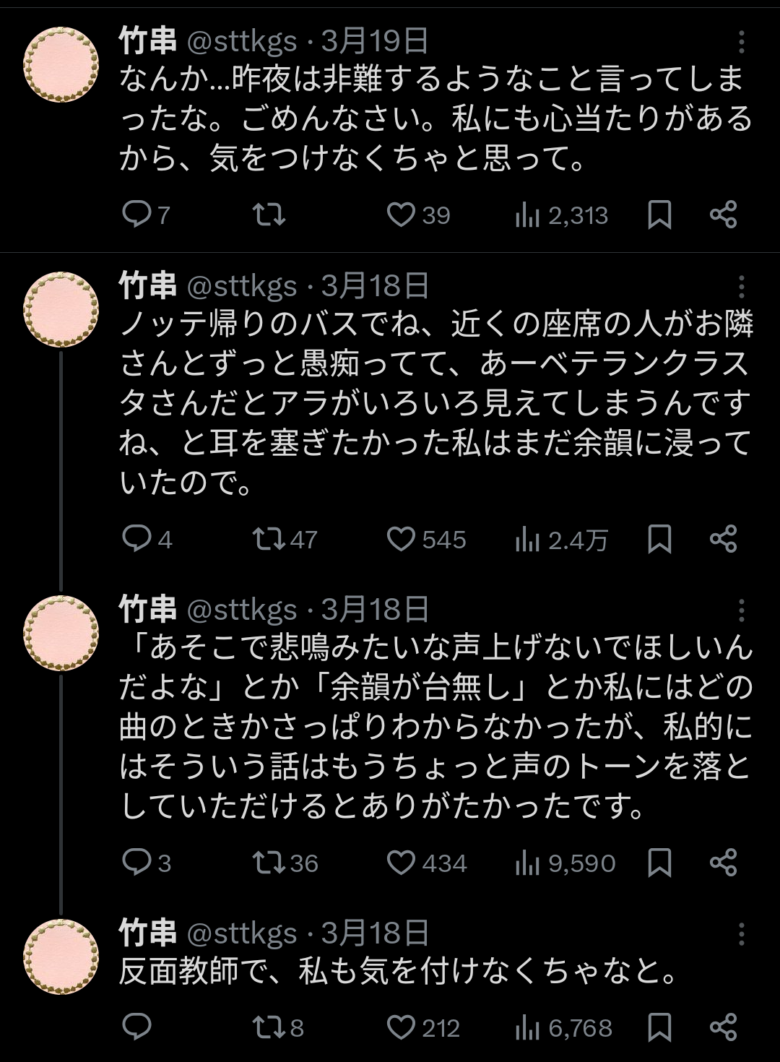
Task: Reply to the March 19 apology tweet
Action: 134,215
